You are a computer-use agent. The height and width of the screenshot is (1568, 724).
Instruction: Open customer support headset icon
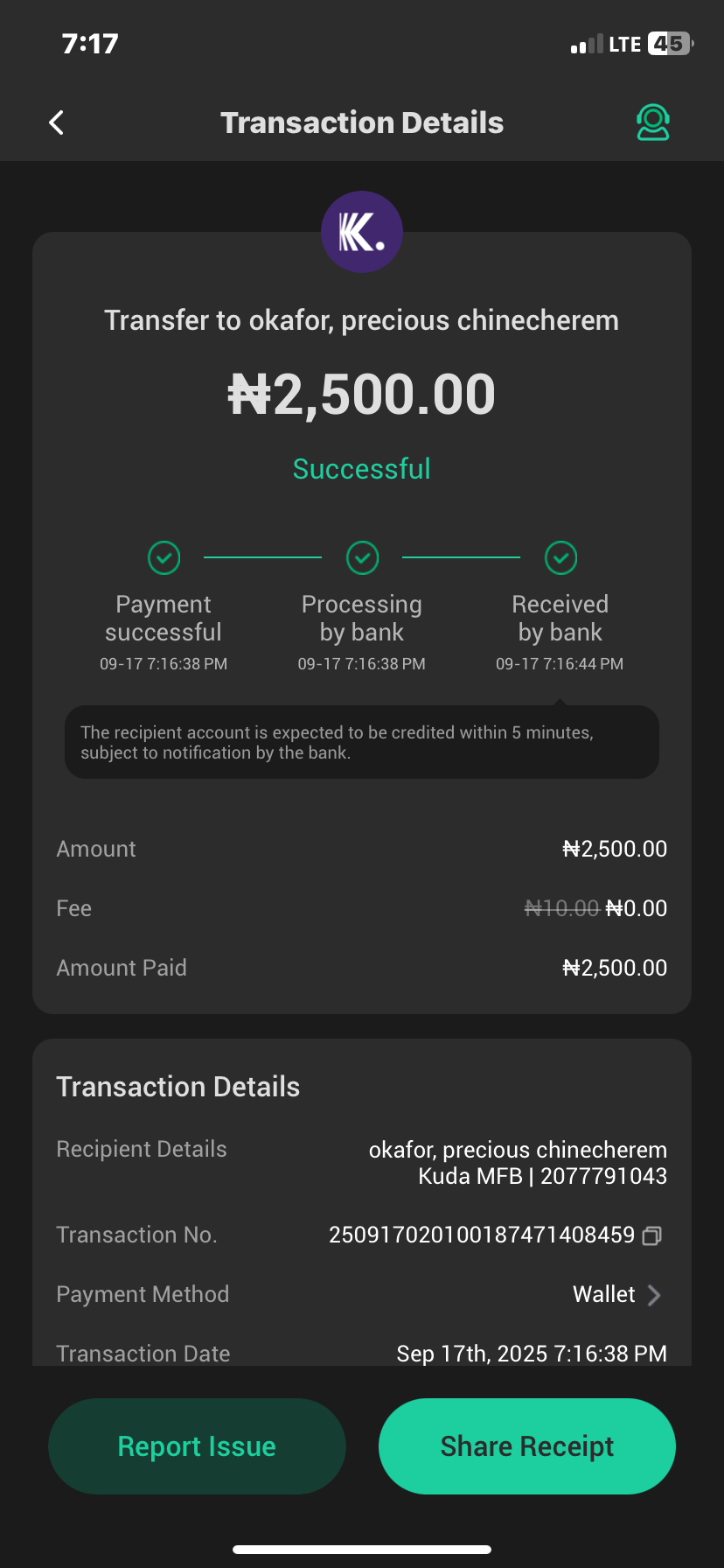click(652, 122)
